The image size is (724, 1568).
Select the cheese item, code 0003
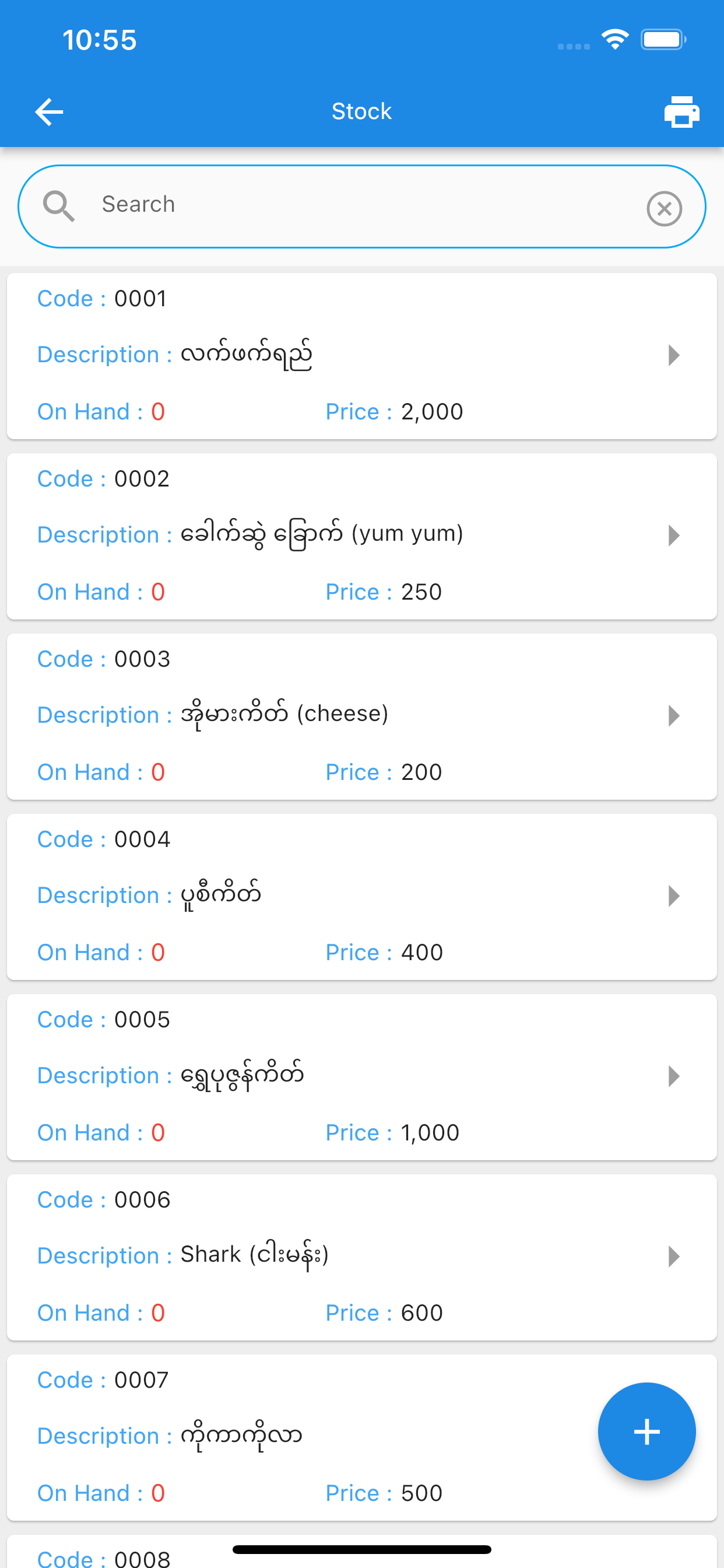tap(361, 716)
